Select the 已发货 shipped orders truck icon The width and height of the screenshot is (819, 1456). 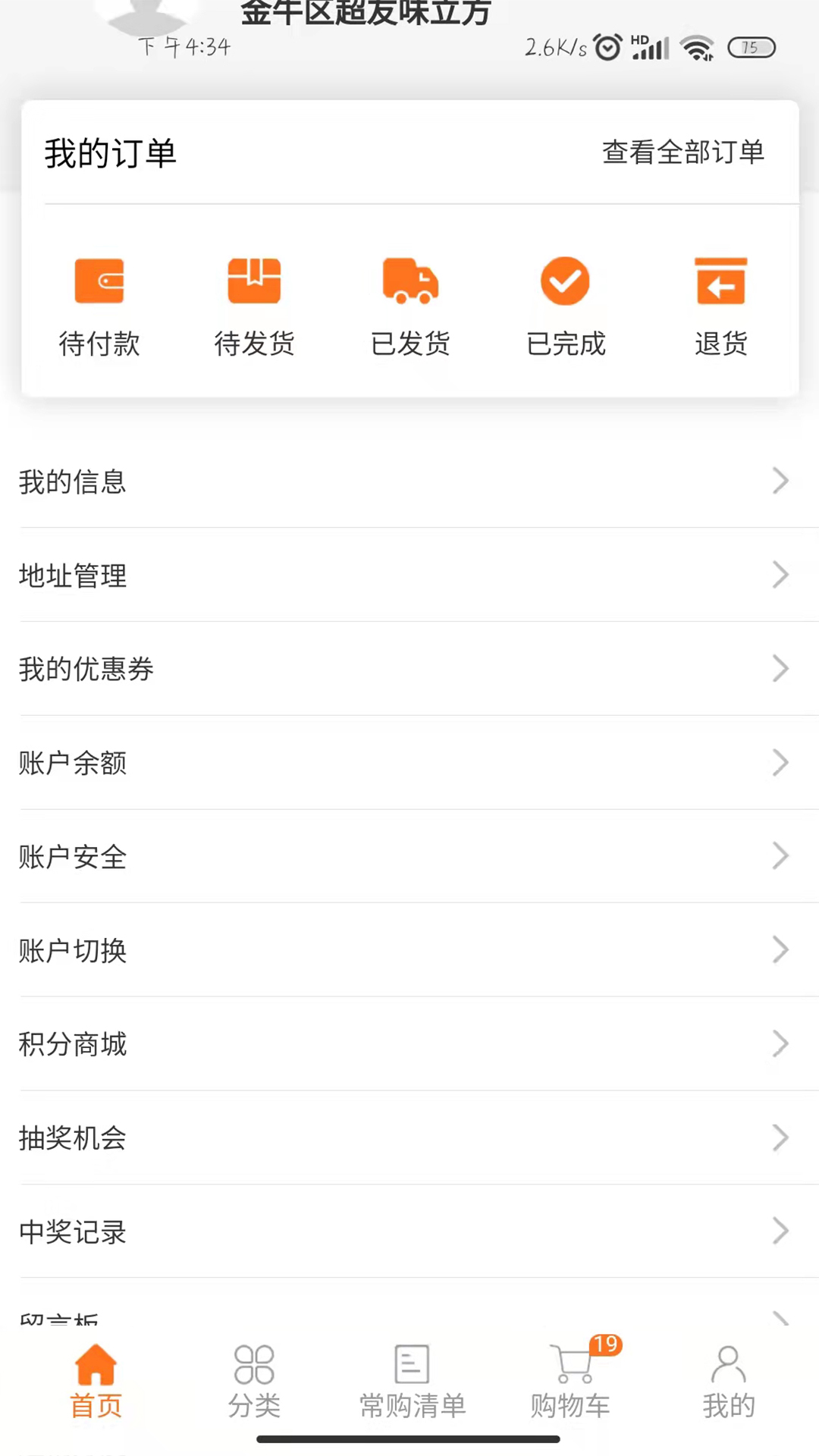pos(410,303)
